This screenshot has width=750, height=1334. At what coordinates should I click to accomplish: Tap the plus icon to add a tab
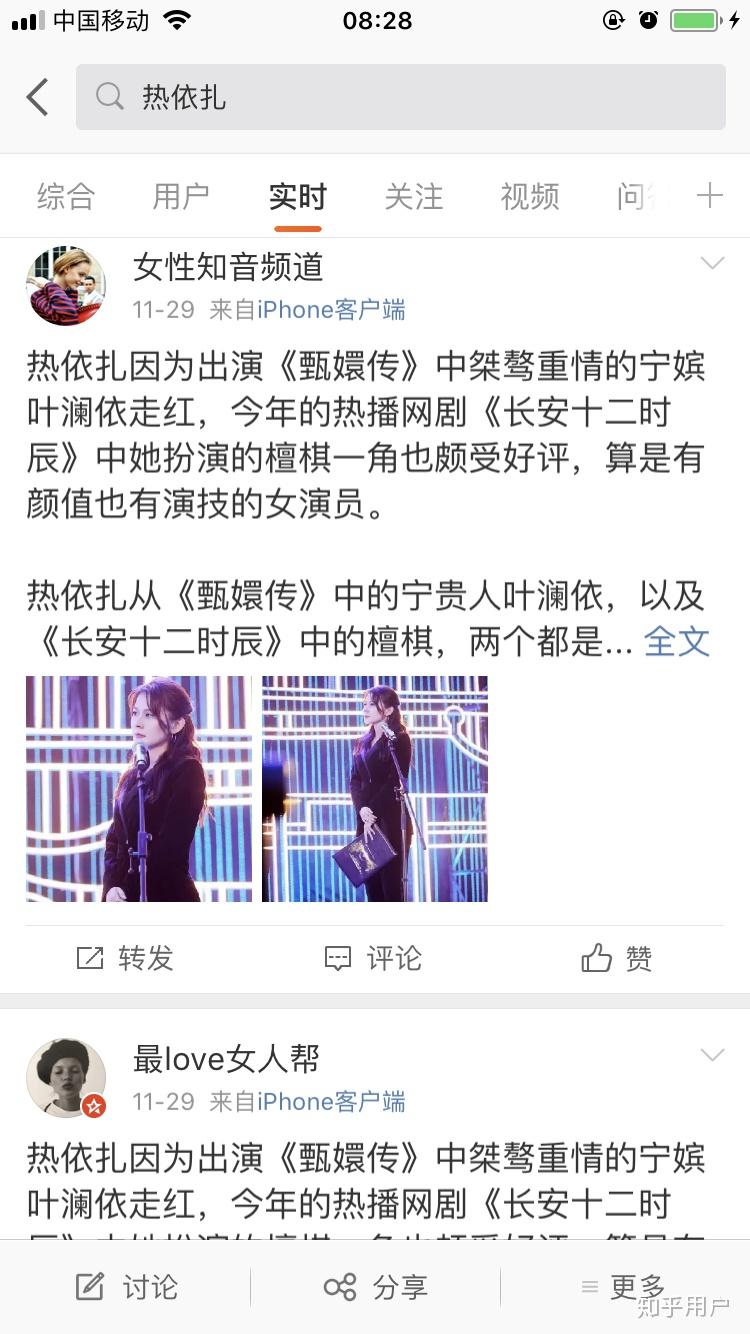(x=709, y=196)
